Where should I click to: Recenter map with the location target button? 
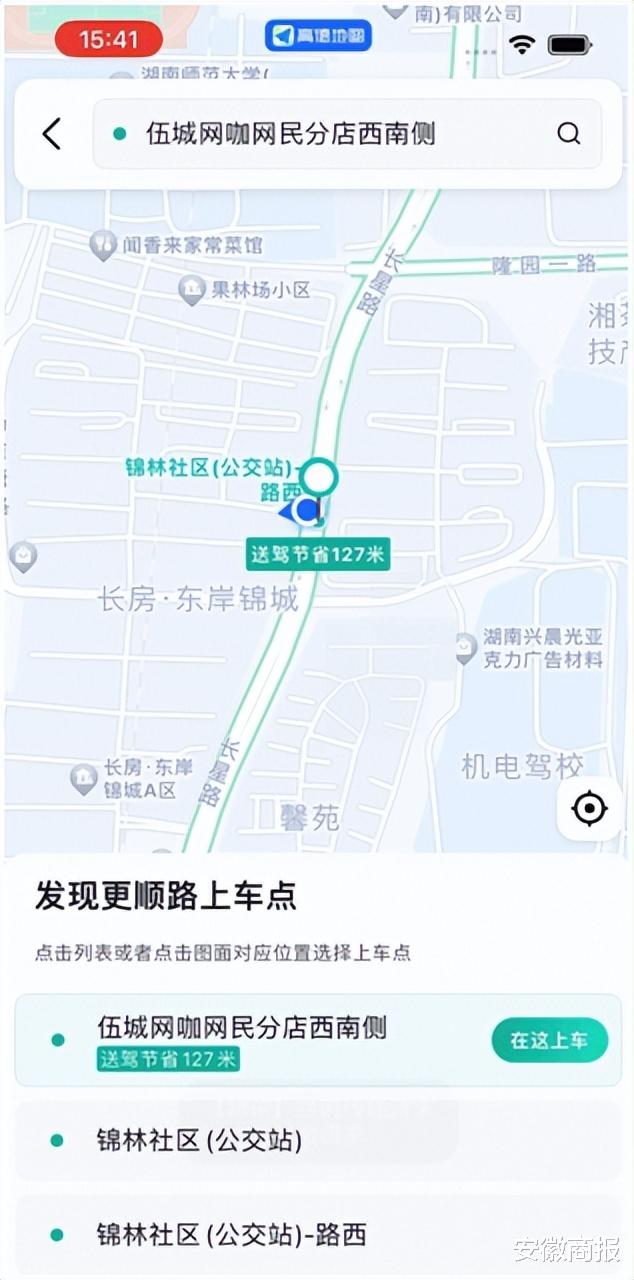[589, 808]
